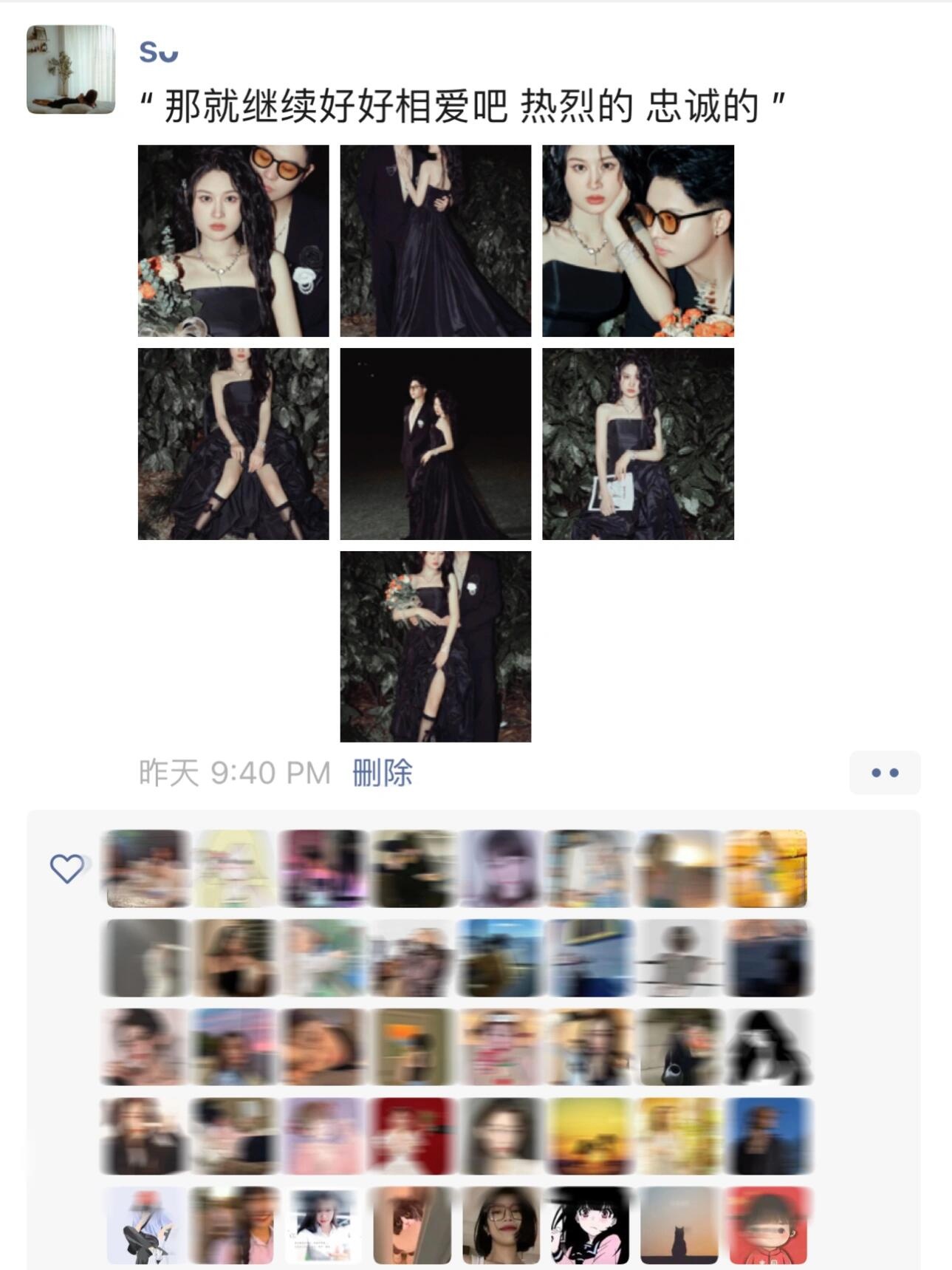The image size is (952, 1270).
Task: Open the photo of woman seated alone in knee socks
Action: point(233,444)
